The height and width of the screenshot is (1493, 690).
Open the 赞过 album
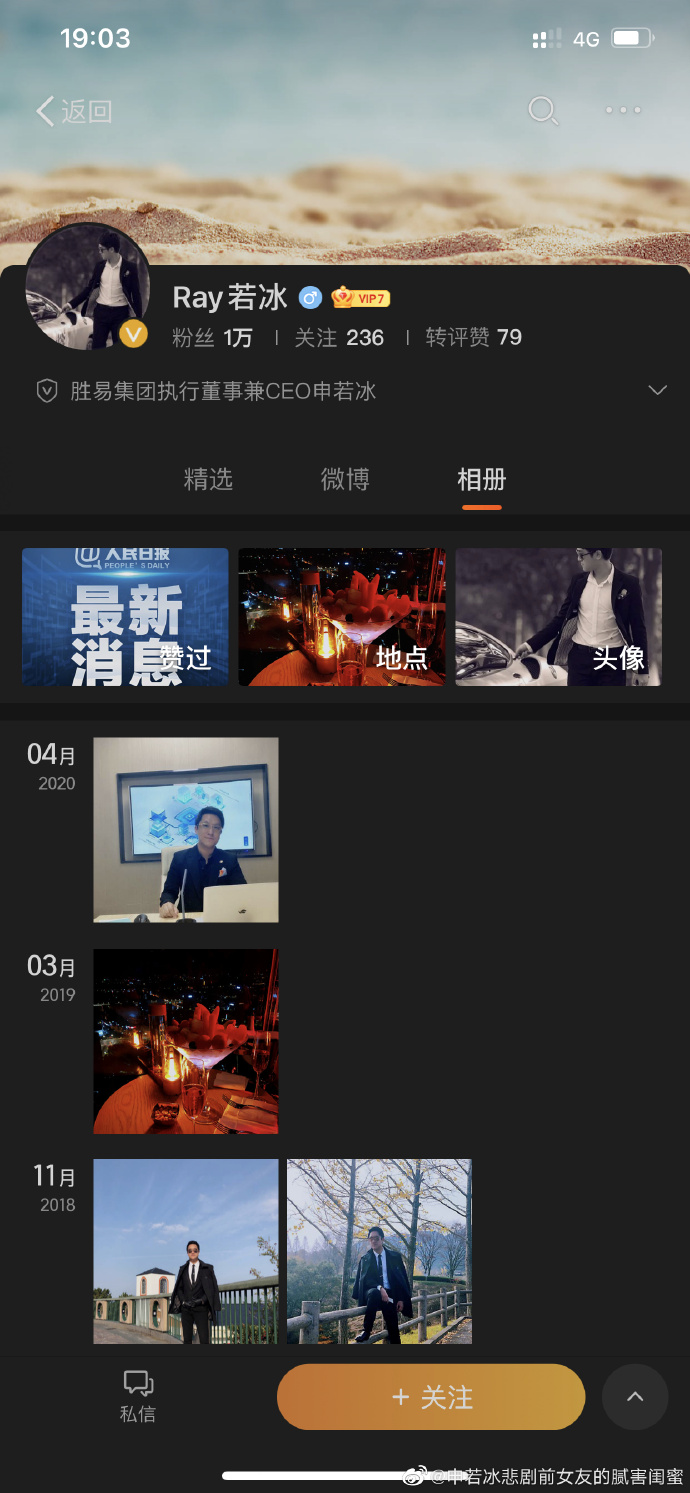[x=125, y=617]
